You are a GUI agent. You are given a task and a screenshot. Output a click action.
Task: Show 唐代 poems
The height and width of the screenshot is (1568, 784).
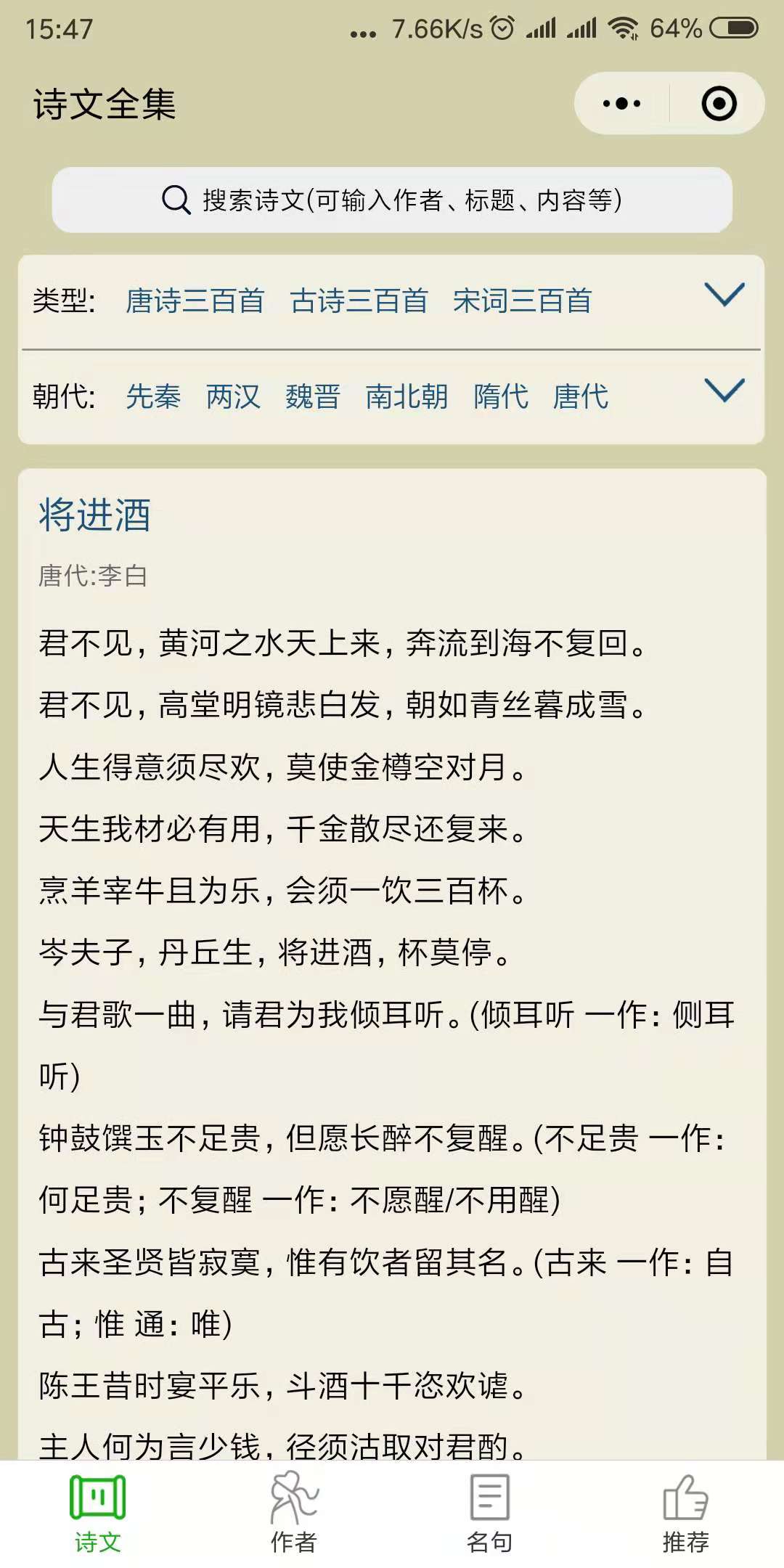[x=581, y=396]
